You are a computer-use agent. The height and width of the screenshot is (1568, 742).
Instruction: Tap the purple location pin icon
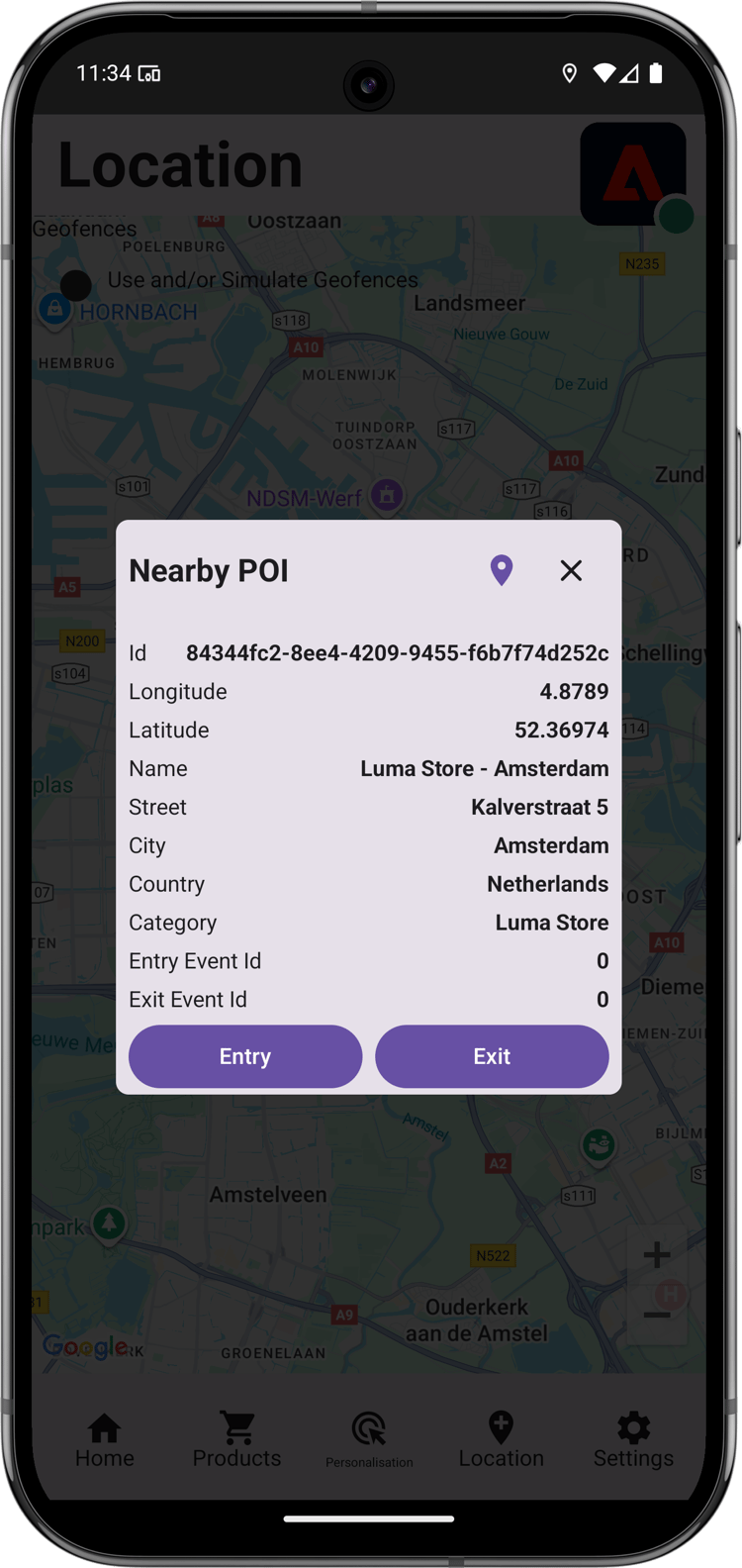coord(502,570)
